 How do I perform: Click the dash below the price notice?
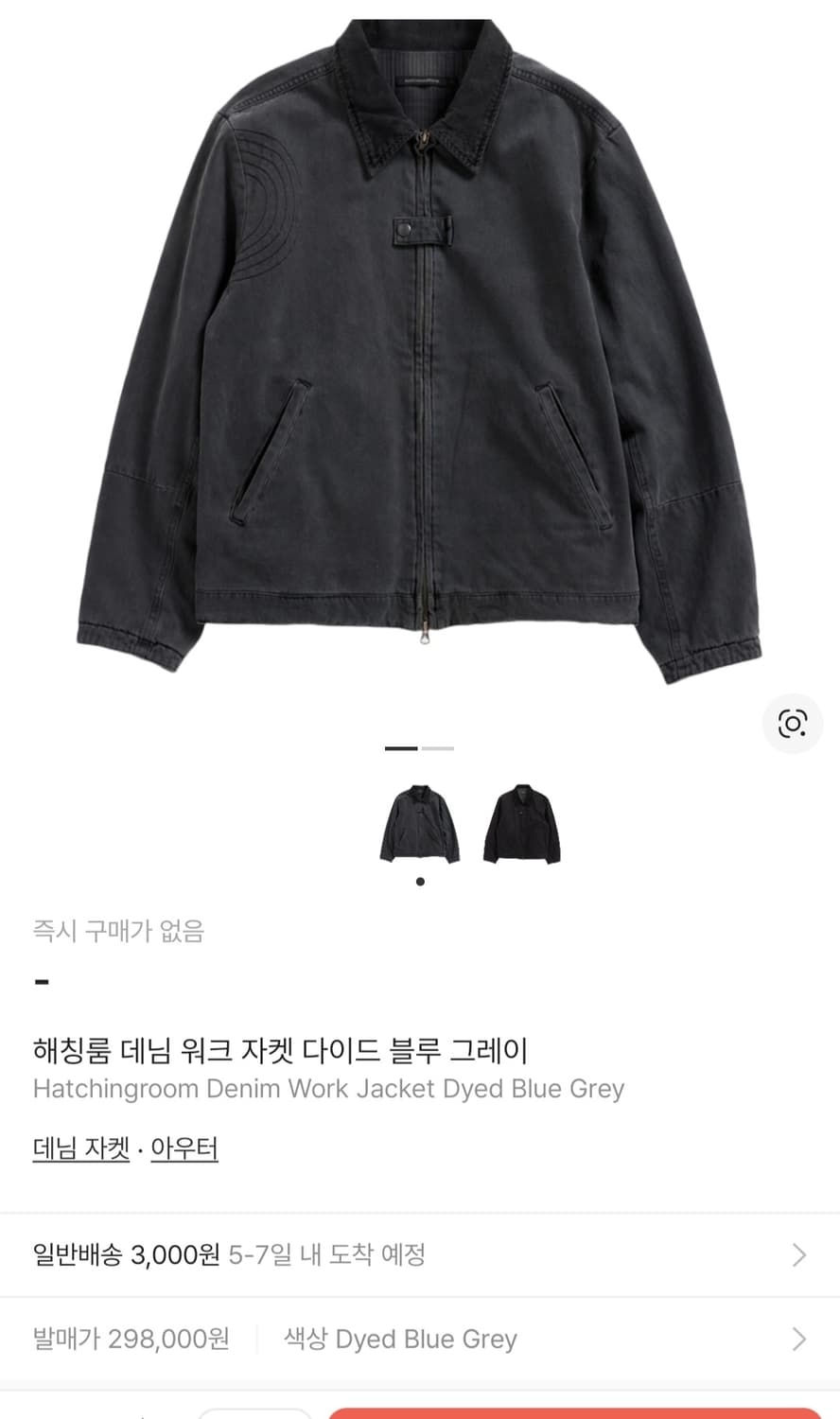pyautogui.click(x=39, y=981)
